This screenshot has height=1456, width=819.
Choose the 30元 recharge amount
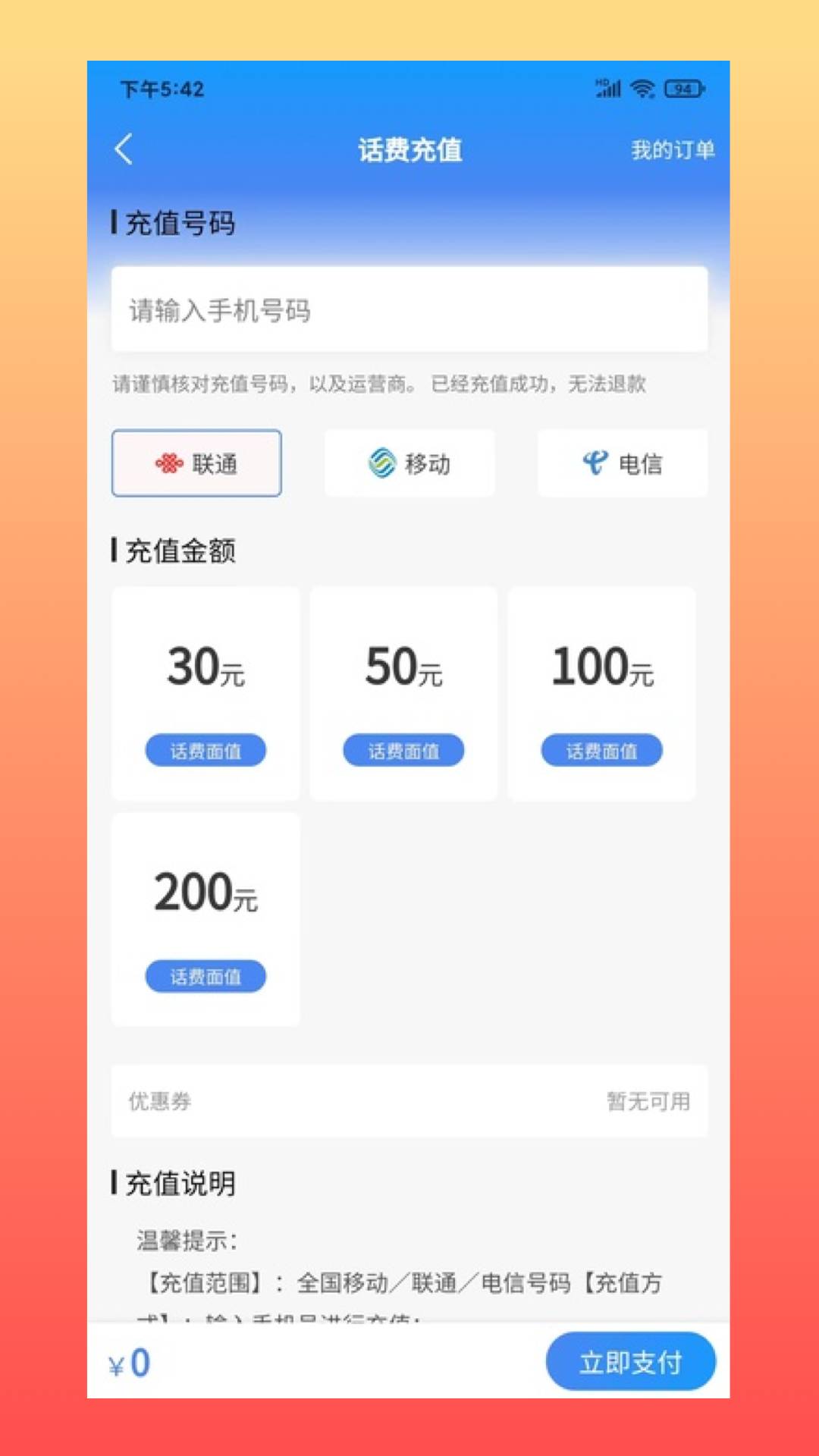pos(206,693)
